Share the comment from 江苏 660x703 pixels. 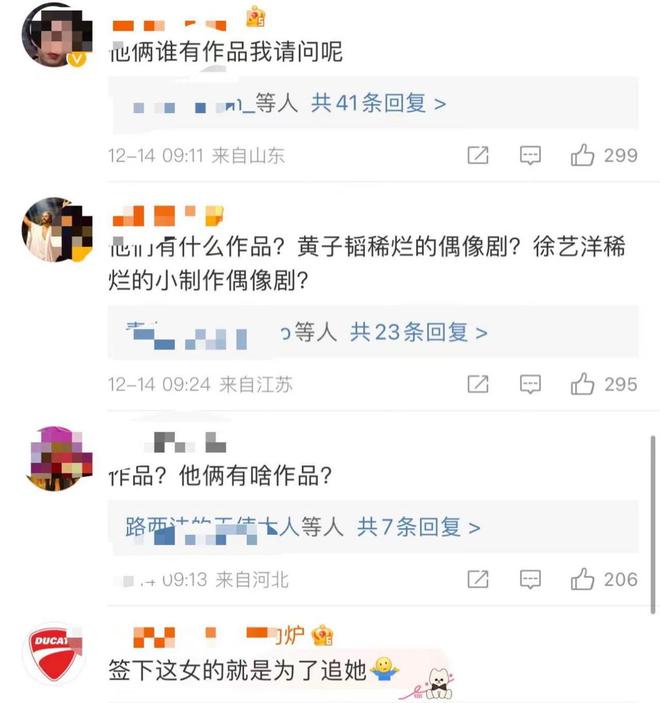(x=479, y=384)
